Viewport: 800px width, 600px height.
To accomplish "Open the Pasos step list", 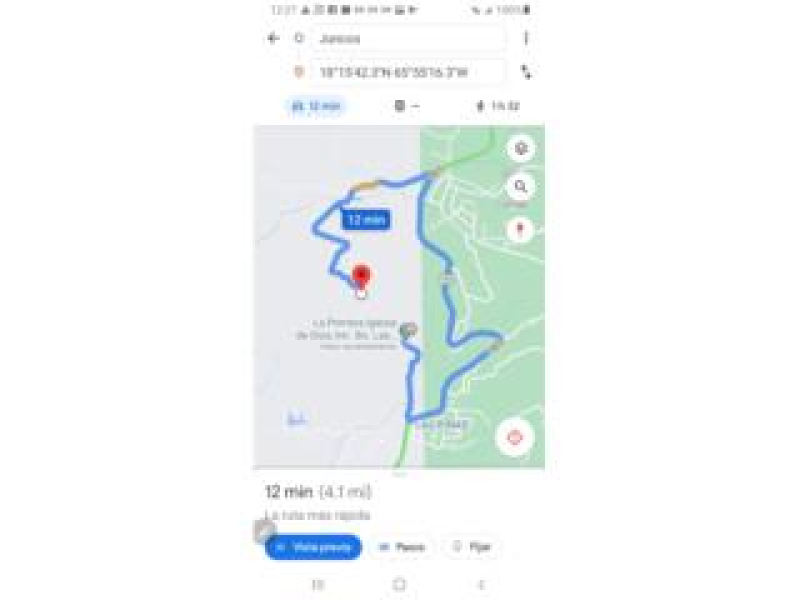I will (x=402, y=547).
